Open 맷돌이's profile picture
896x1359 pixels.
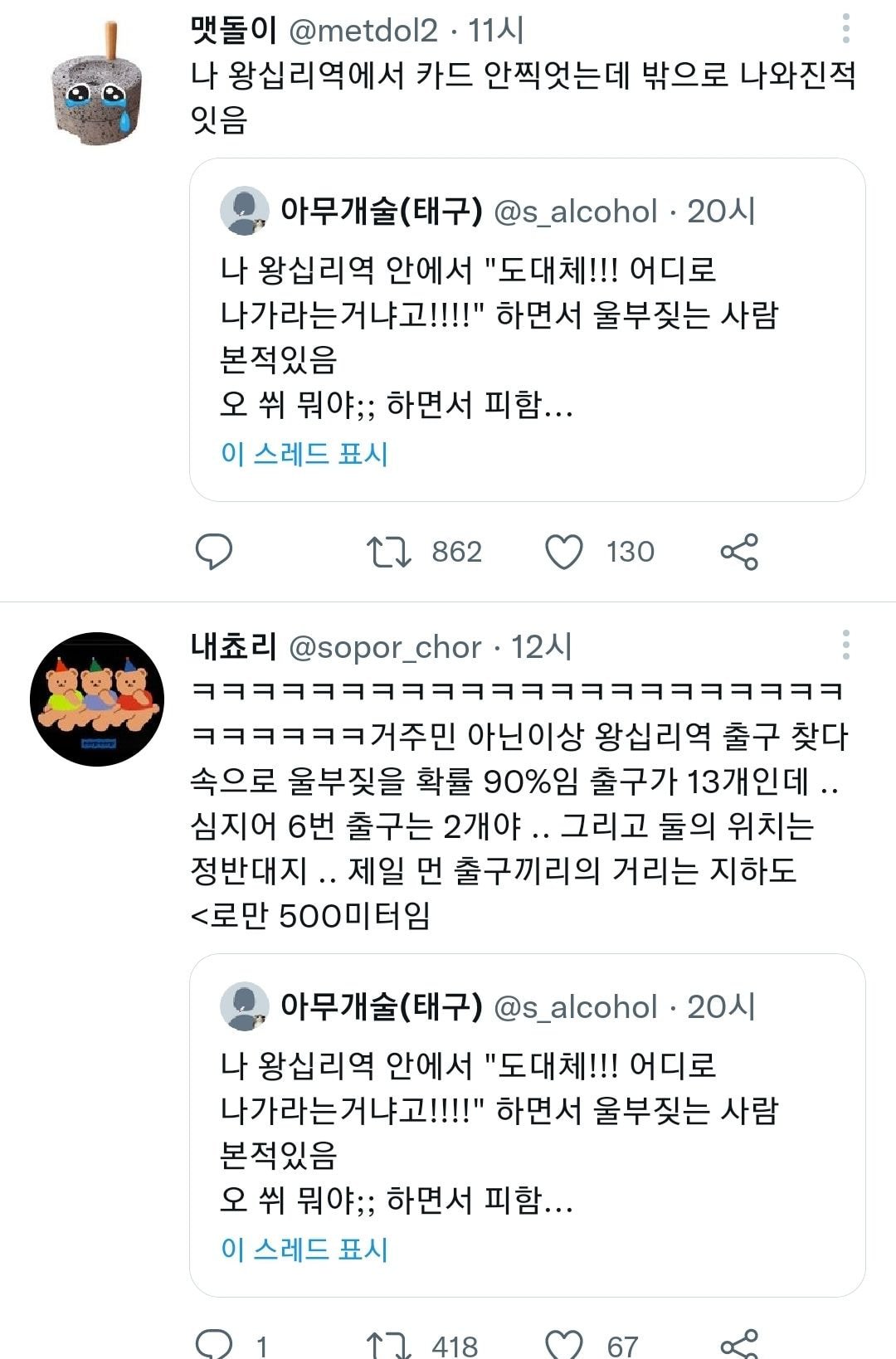point(96,86)
